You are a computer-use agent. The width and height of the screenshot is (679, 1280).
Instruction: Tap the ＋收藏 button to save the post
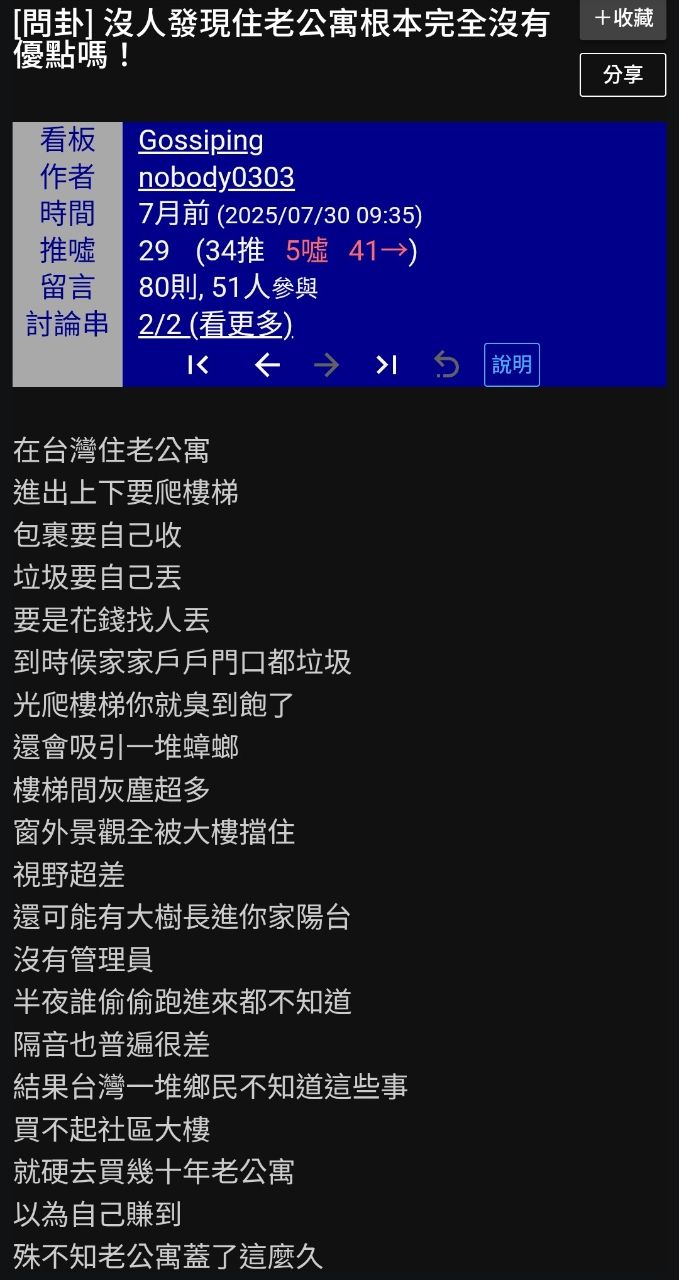click(623, 18)
